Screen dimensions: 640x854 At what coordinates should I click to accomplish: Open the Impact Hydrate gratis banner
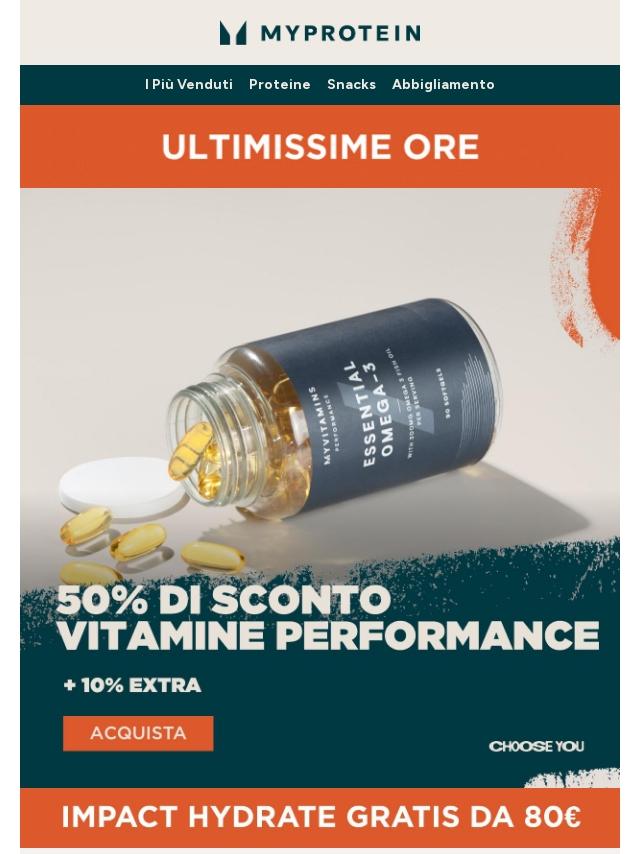click(x=320, y=817)
